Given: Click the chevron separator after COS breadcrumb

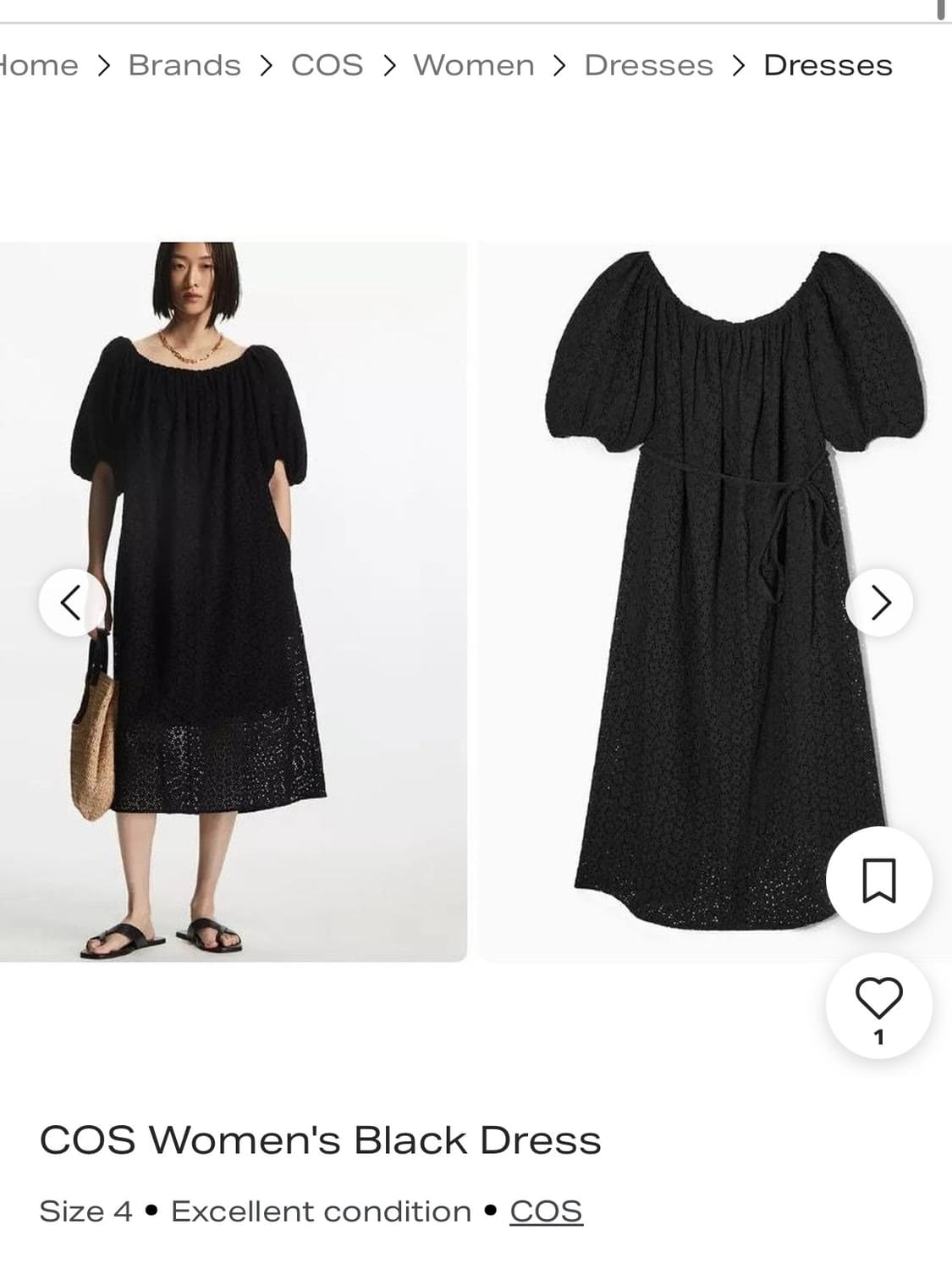Looking at the screenshot, I should [x=388, y=64].
